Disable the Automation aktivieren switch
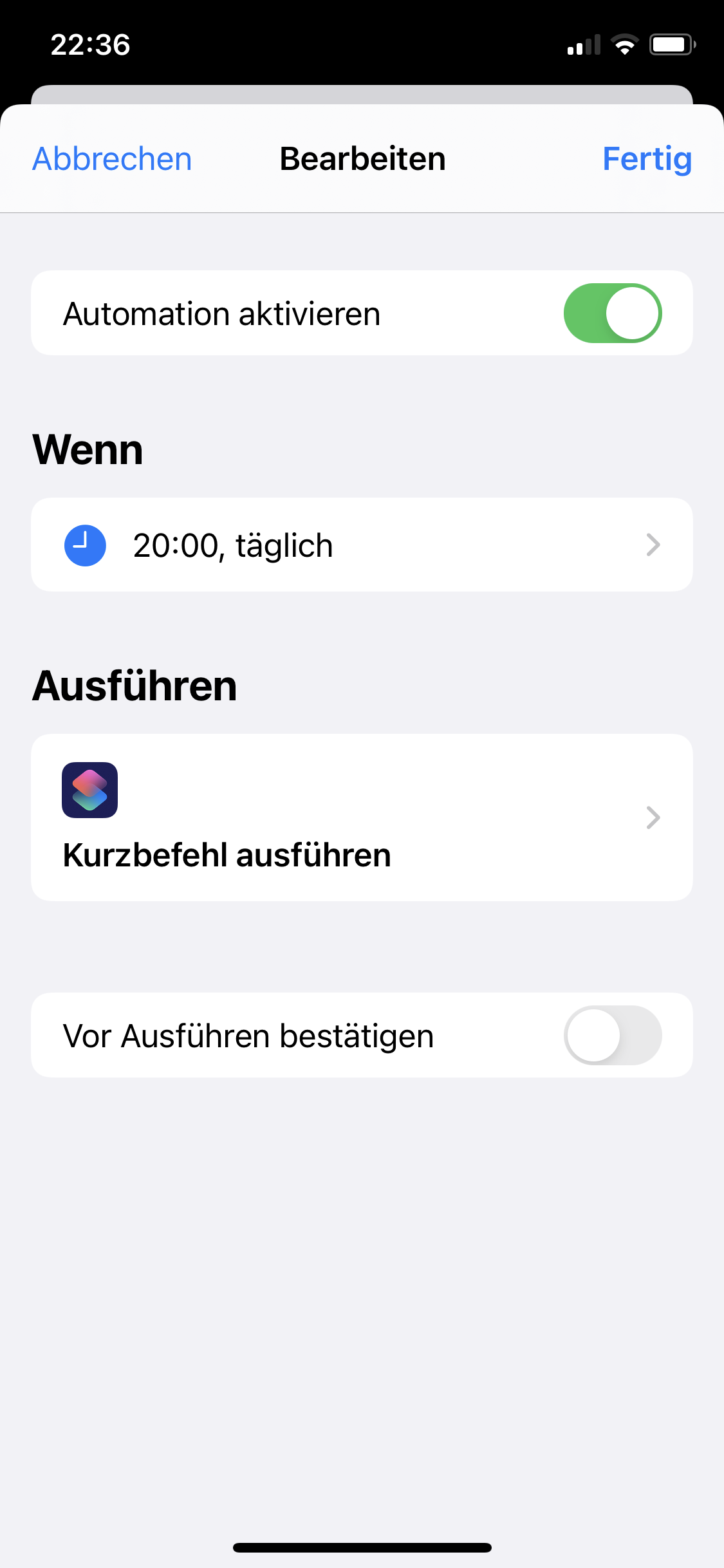This screenshot has height=1568, width=724. (612, 313)
